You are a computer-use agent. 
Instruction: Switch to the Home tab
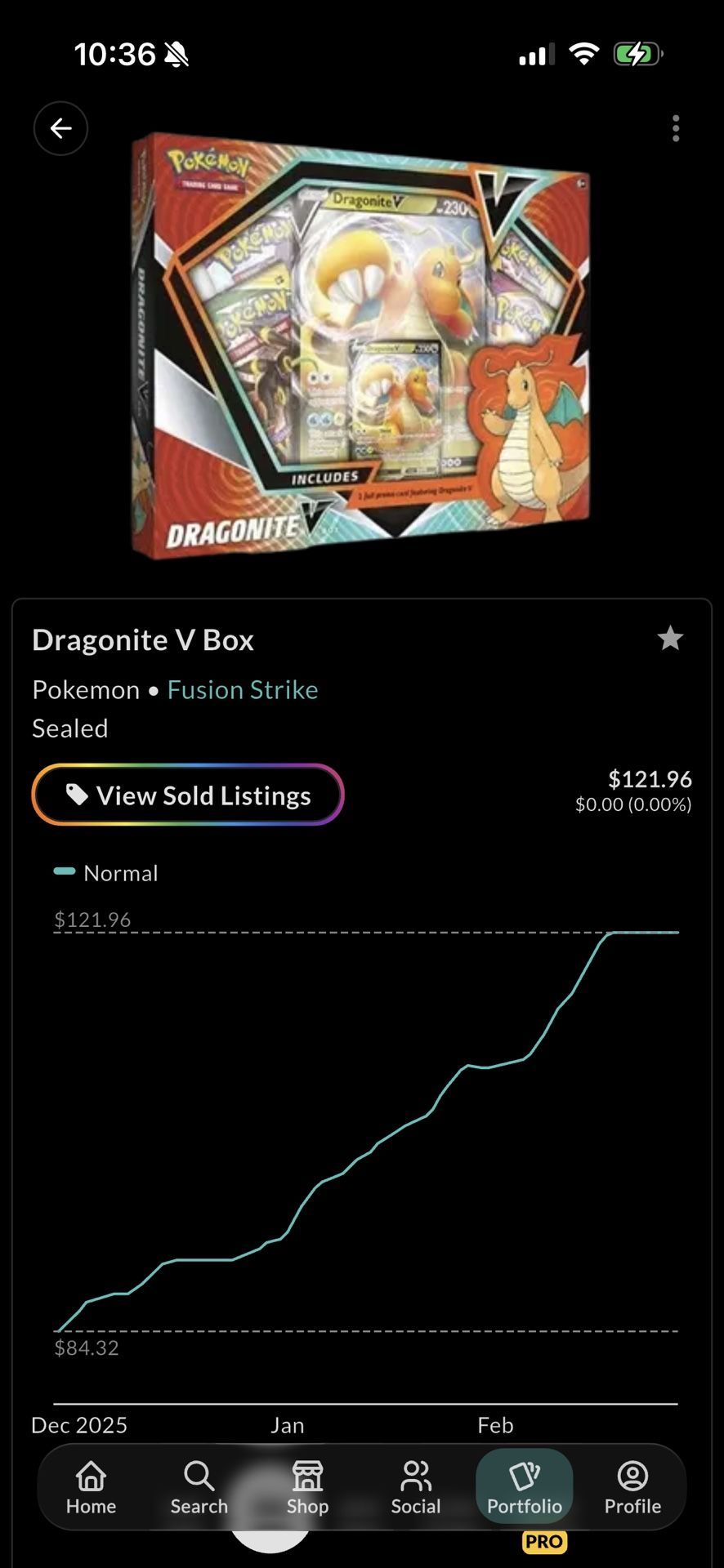pos(91,1488)
